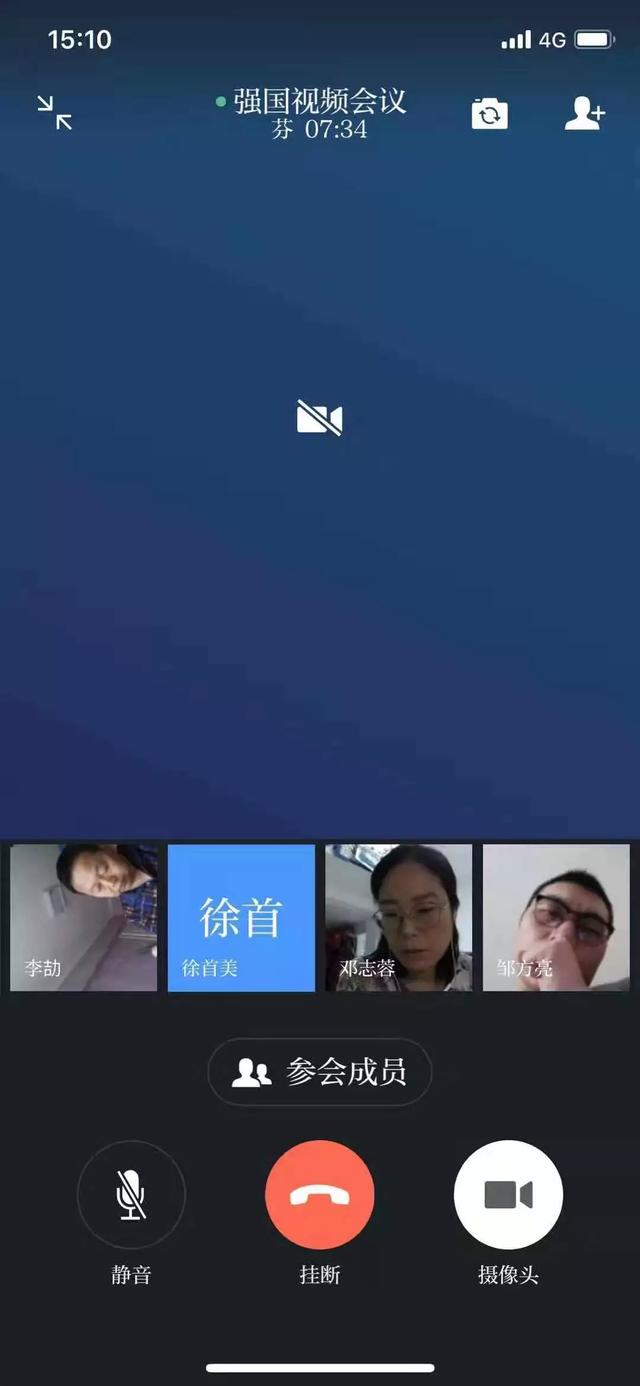Viewport: 640px width, 1386px height.
Task: Select 徐首美's participant tile
Action: point(241,918)
